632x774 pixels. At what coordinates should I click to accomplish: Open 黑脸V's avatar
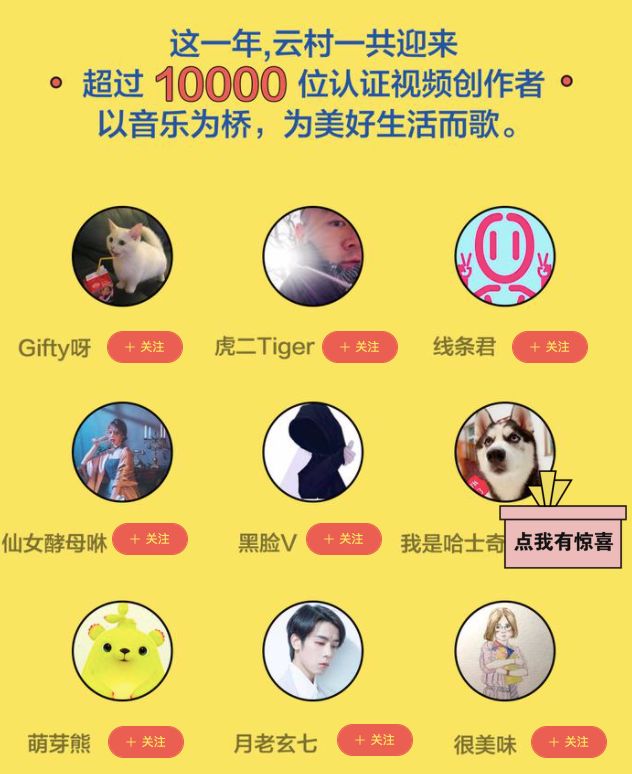312,452
